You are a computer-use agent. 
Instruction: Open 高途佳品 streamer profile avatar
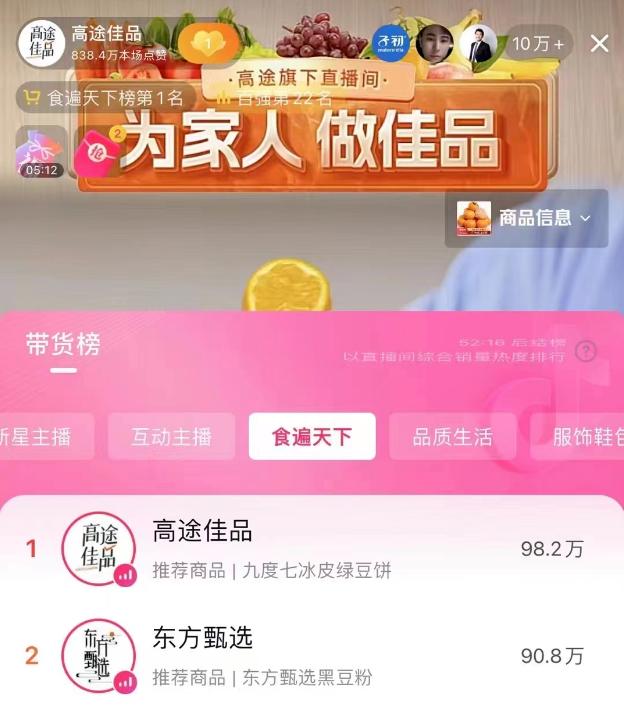pos(42,44)
